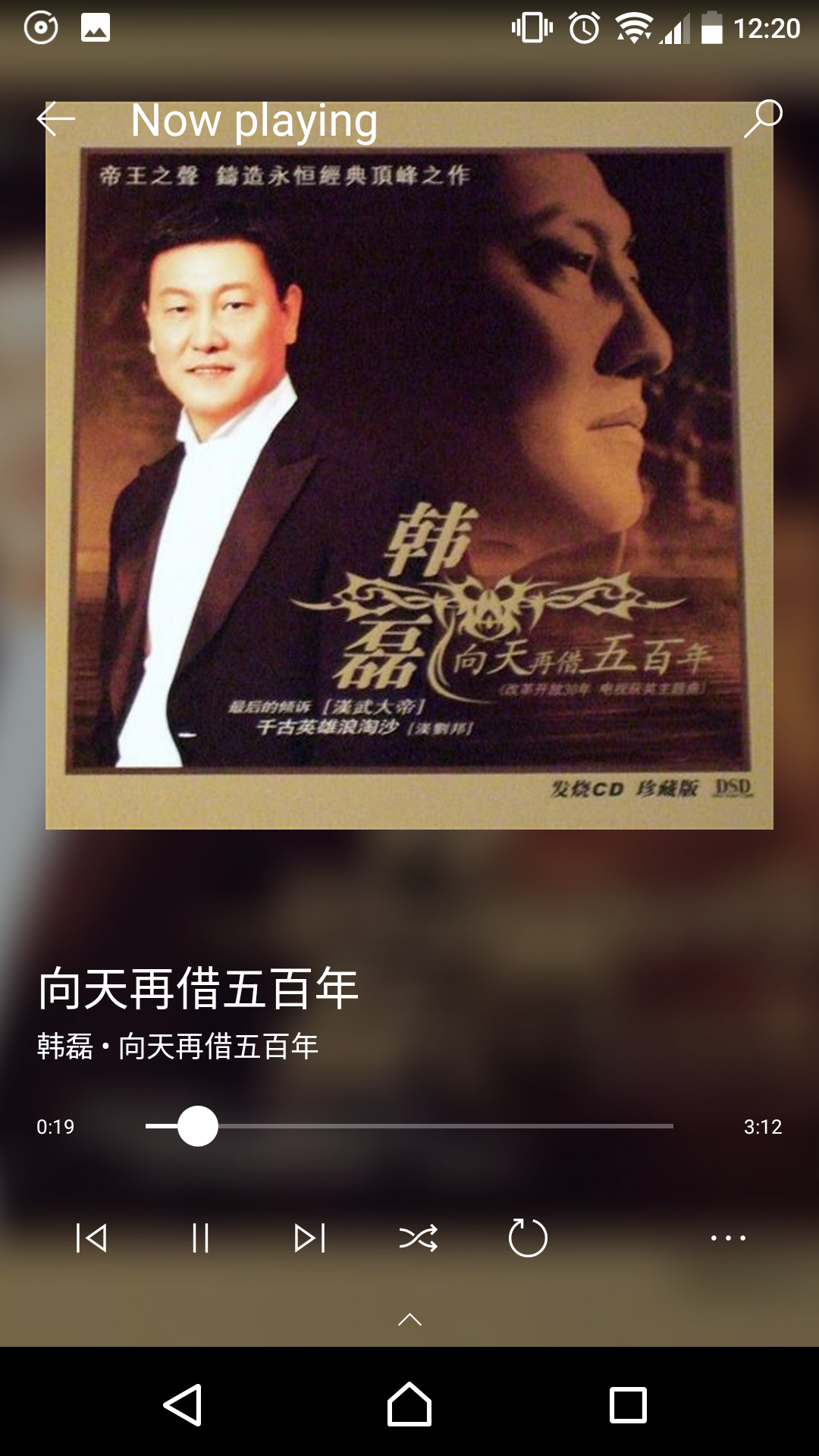Tap the playback seek bar
The width and height of the screenshot is (819, 1456).
coord(409,1126)
